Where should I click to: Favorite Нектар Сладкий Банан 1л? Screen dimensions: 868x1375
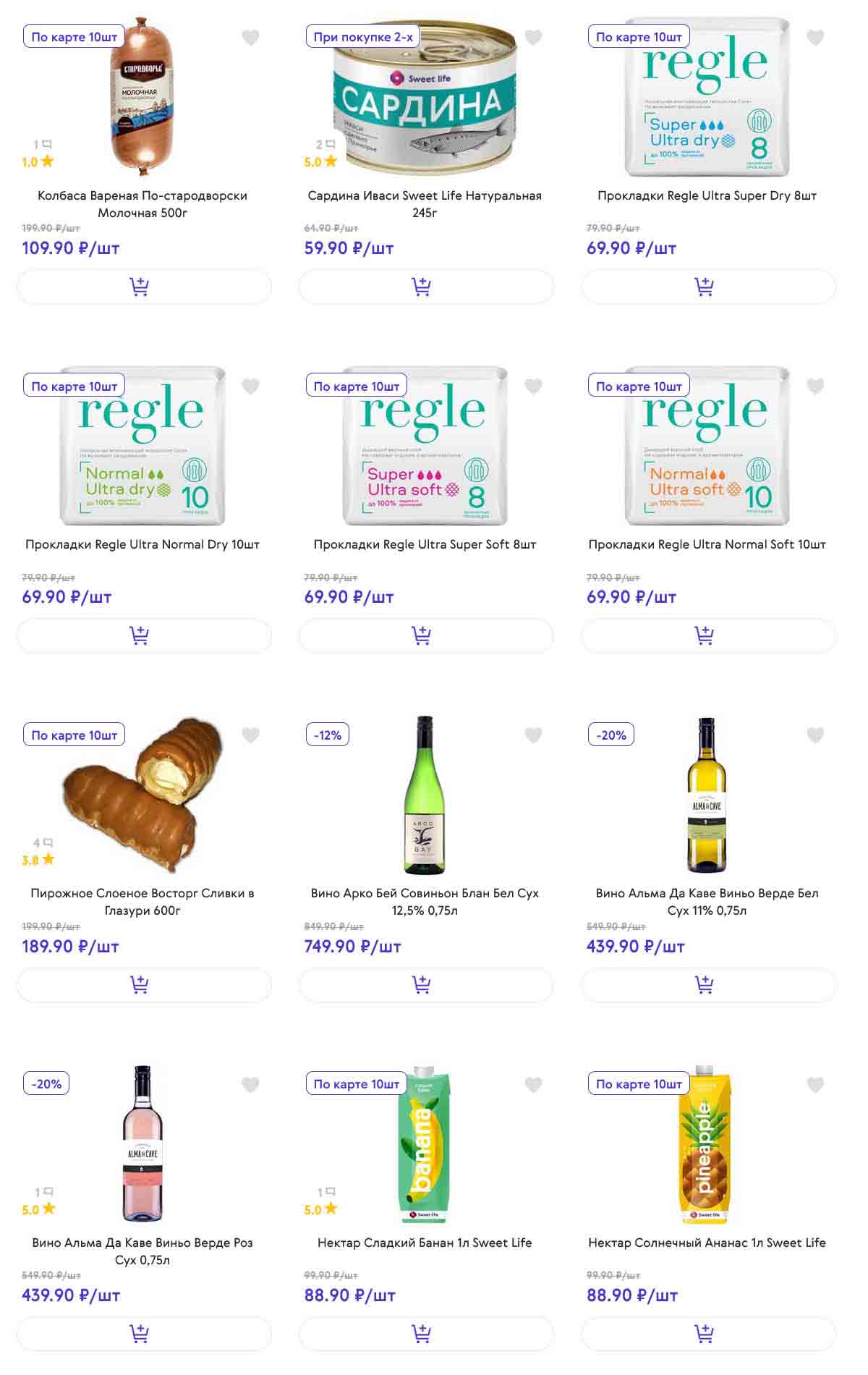point(533,1084)
